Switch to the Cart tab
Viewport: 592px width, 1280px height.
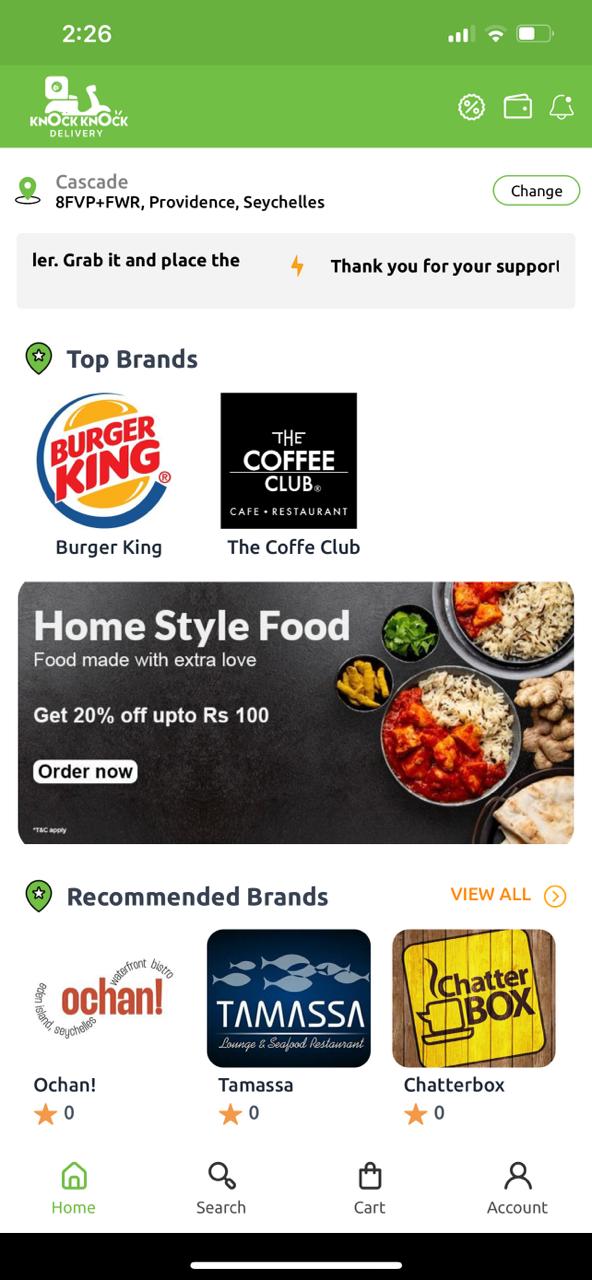click(369, 1188)
